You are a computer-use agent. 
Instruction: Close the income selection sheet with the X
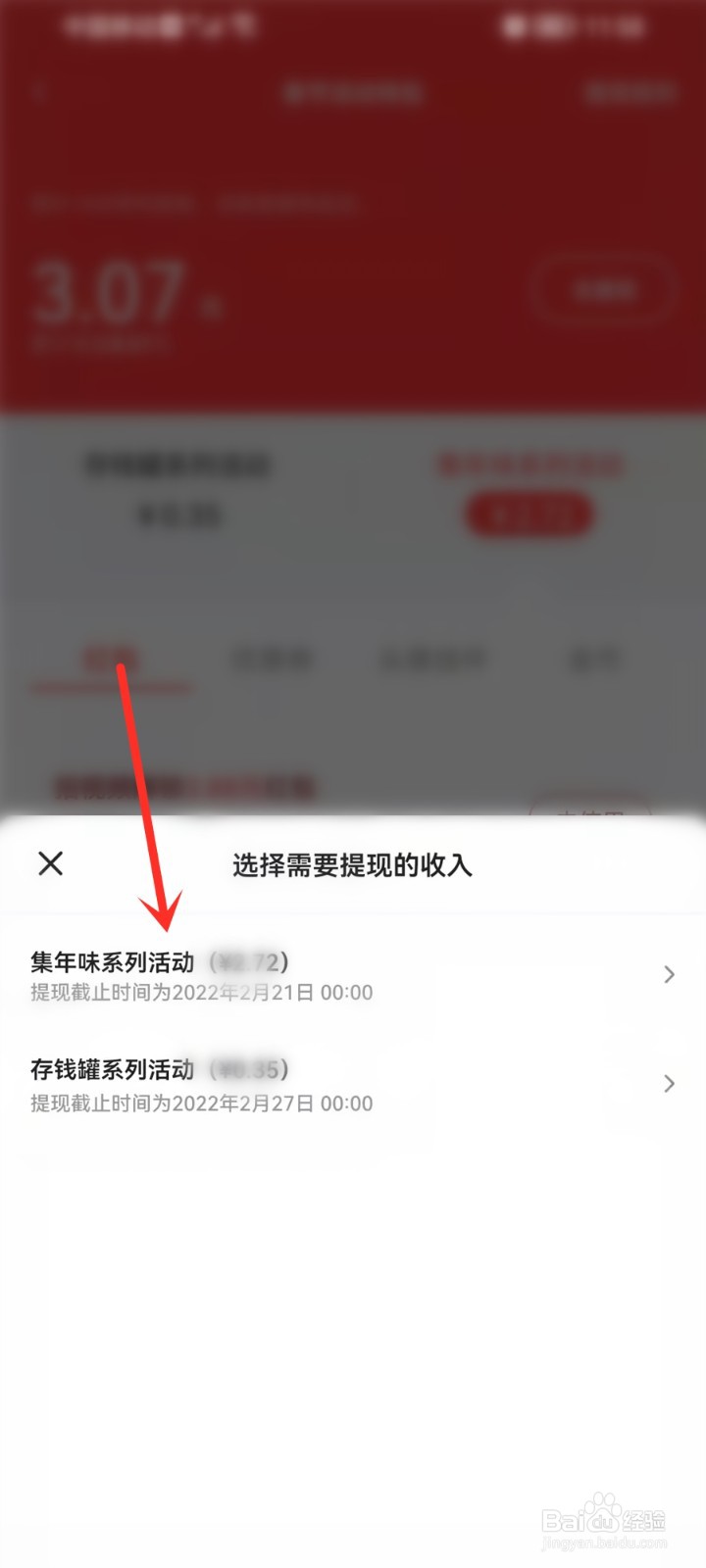click(x=50, y=863)
